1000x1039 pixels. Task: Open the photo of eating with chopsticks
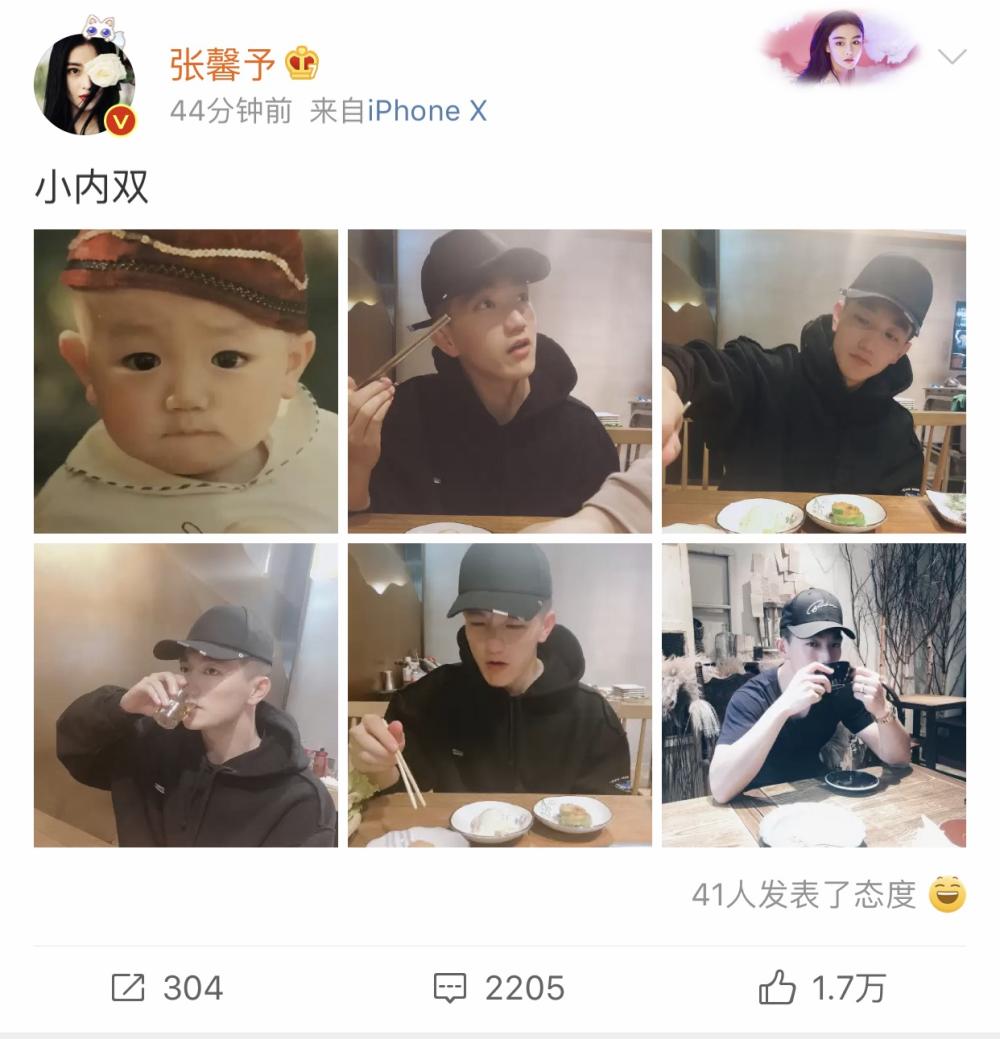[499, 695]
